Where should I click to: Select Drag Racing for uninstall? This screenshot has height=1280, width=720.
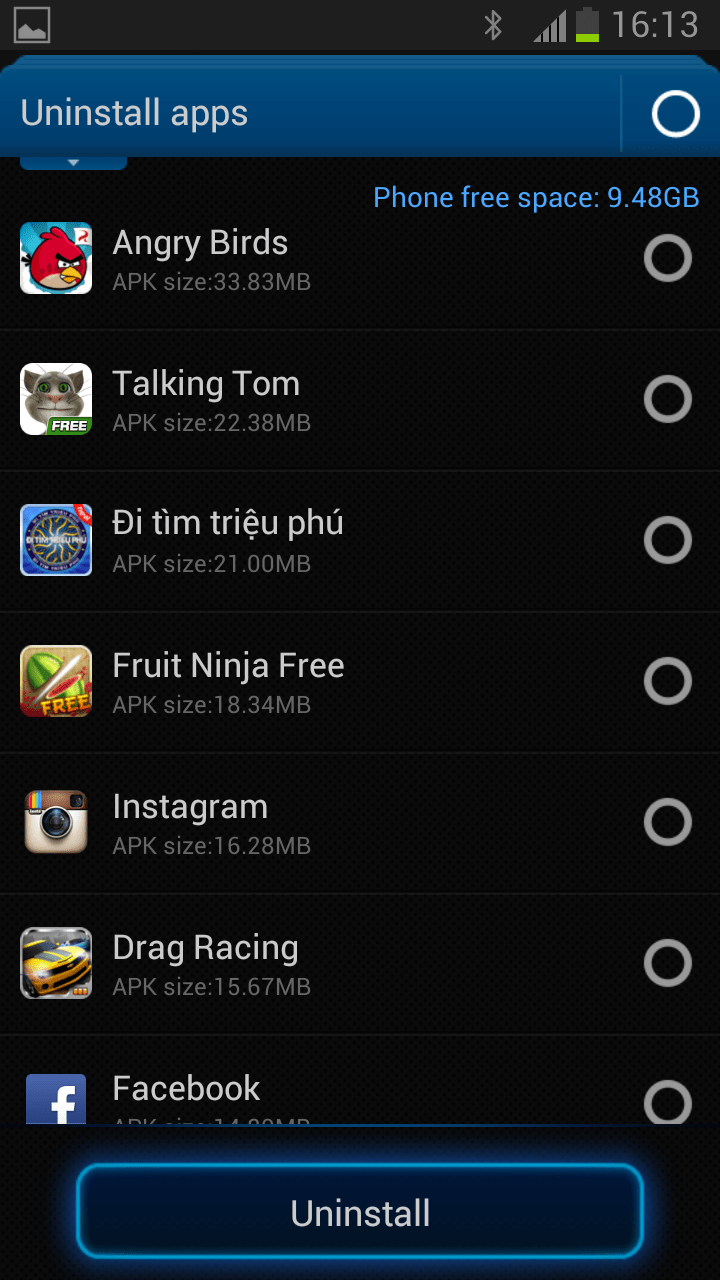pos(667,964)
